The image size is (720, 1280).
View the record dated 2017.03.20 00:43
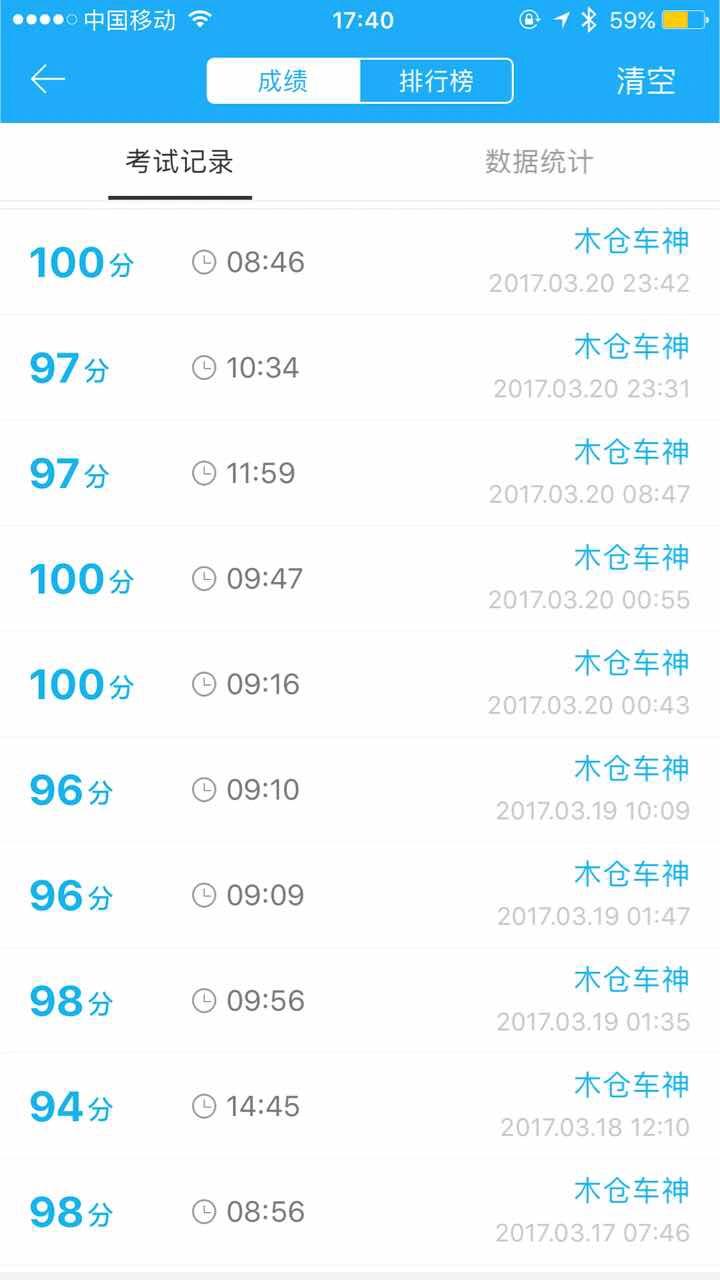(x=360, y=684)
